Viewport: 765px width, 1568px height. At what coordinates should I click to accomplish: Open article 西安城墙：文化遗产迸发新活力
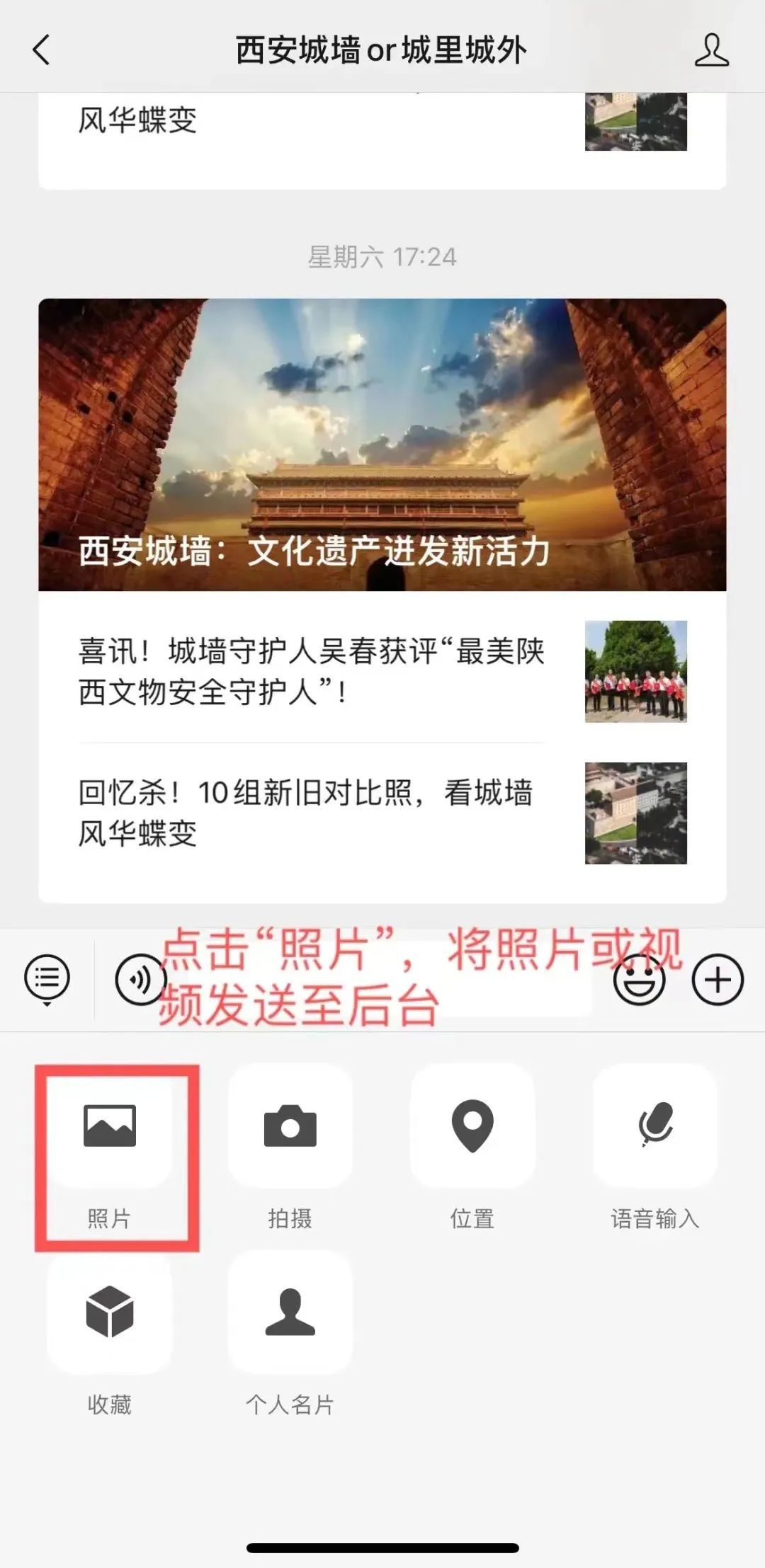pos(382,445)
